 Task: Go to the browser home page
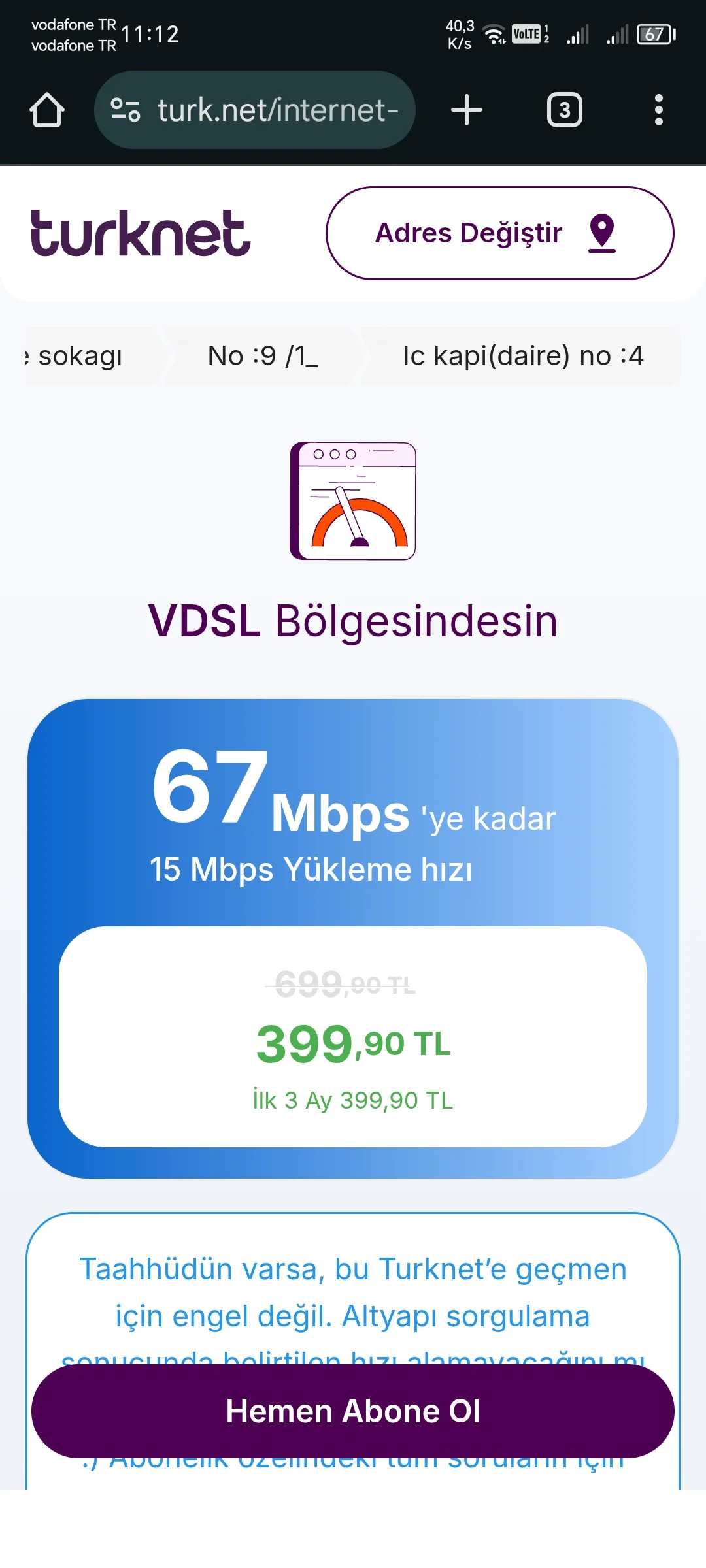point(47,110)
